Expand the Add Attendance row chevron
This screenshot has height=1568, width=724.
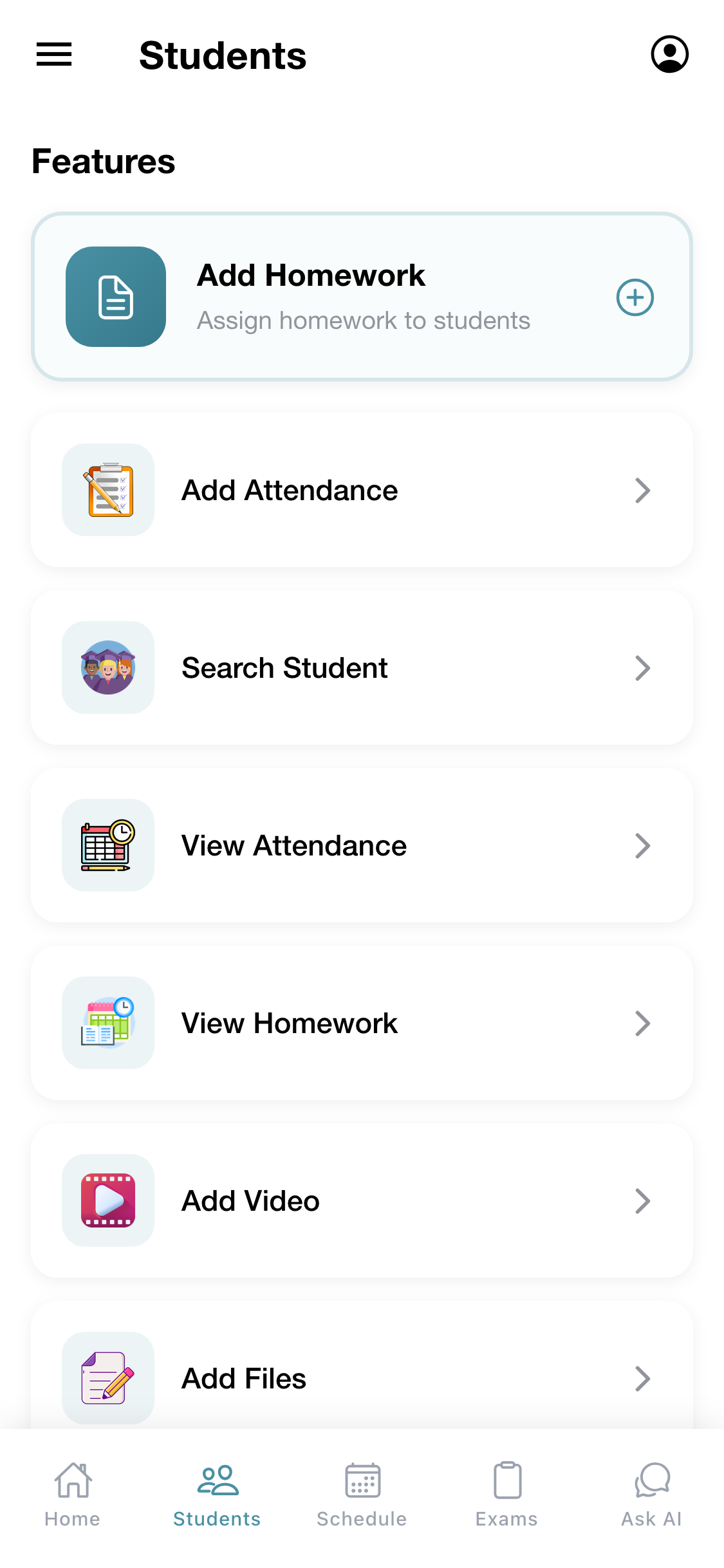coord(643,489)
